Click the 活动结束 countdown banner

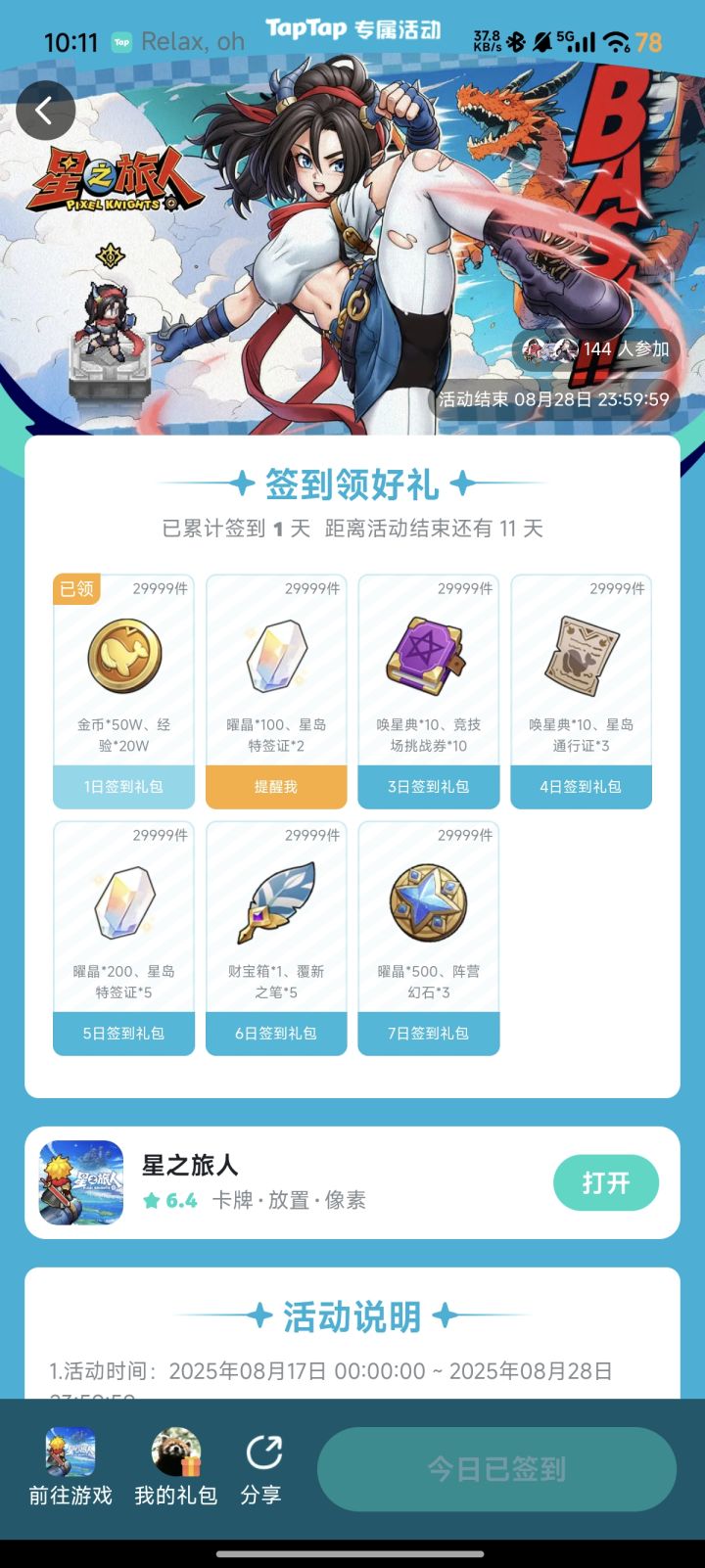click(x=553, y=399)
